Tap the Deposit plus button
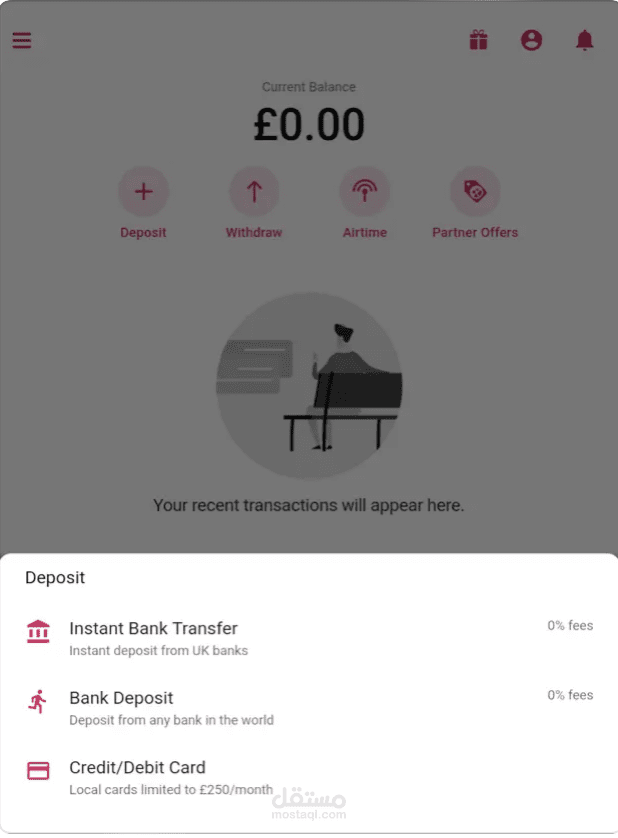Viewport: 618px width, 838px height. 143,191
